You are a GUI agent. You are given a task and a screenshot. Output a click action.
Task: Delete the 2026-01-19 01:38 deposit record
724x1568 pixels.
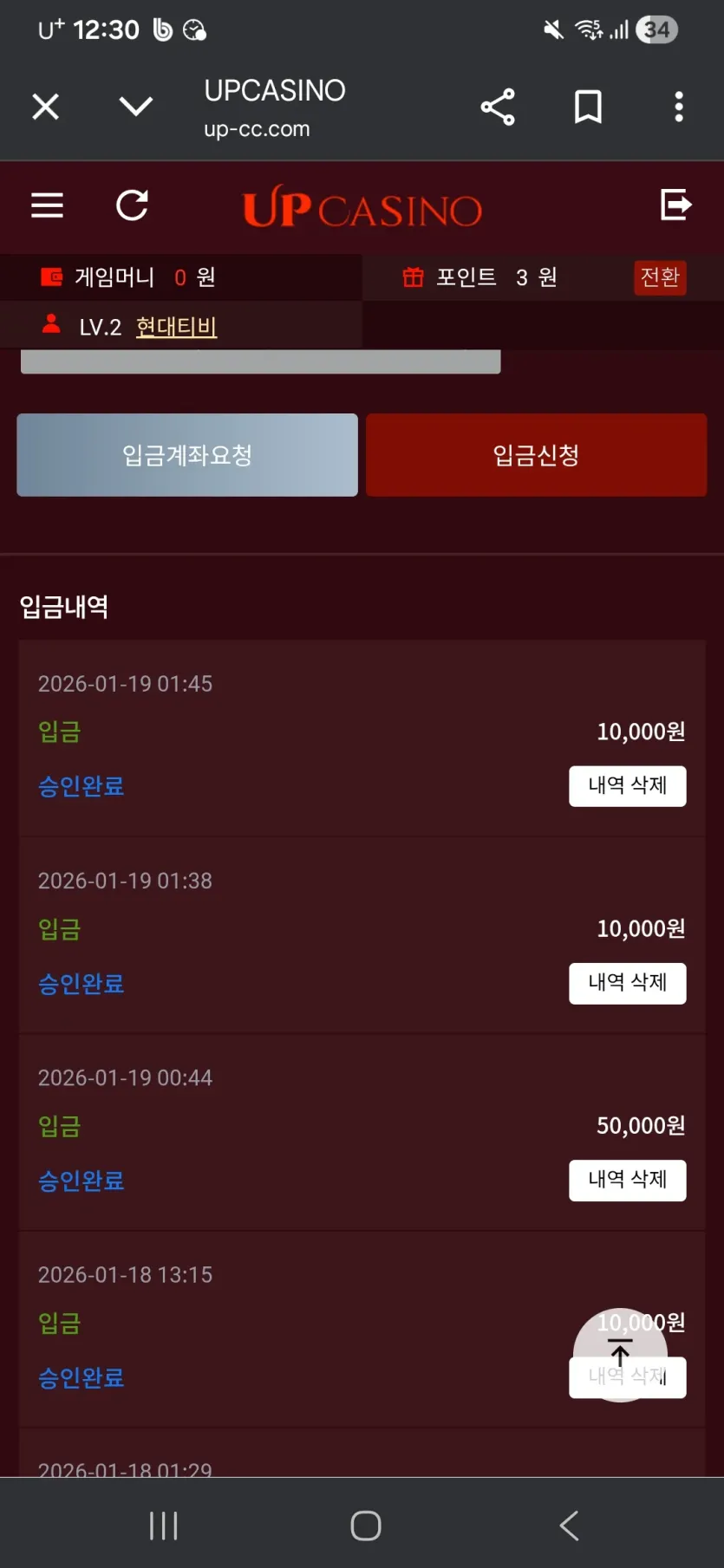pyautogui.click(x=628, y=984)
